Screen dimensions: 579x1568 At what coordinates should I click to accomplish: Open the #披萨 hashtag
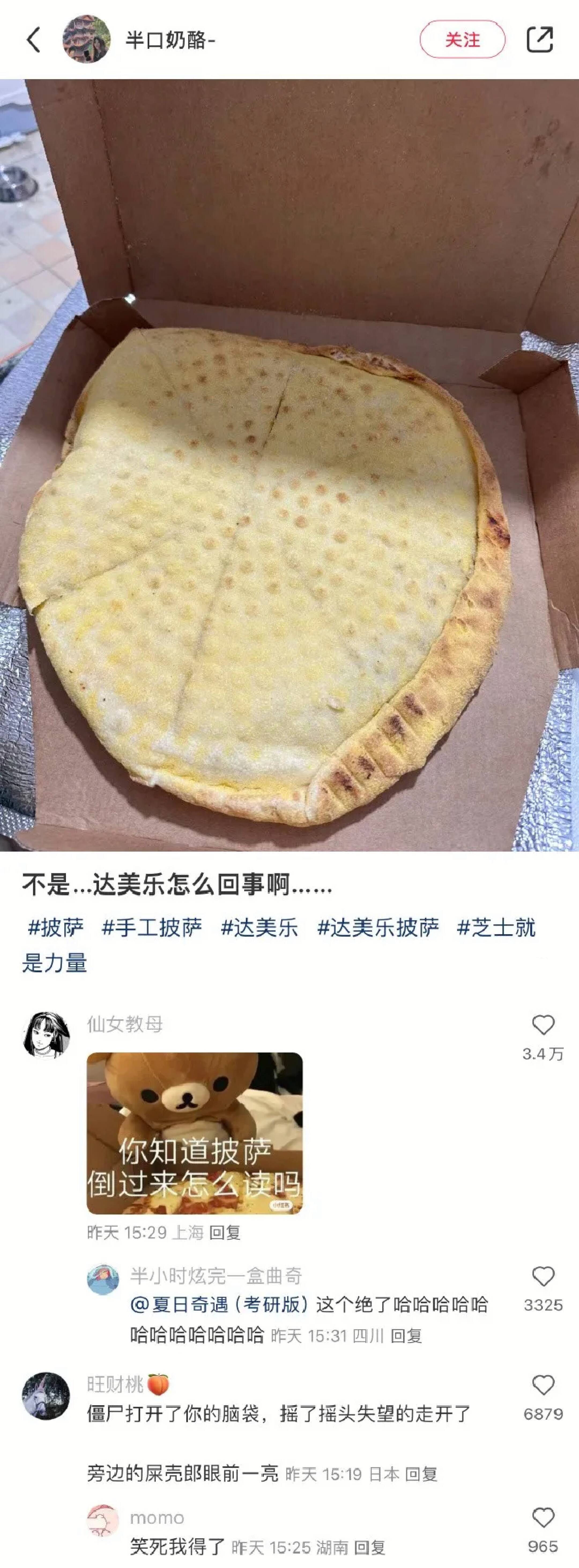56,928
